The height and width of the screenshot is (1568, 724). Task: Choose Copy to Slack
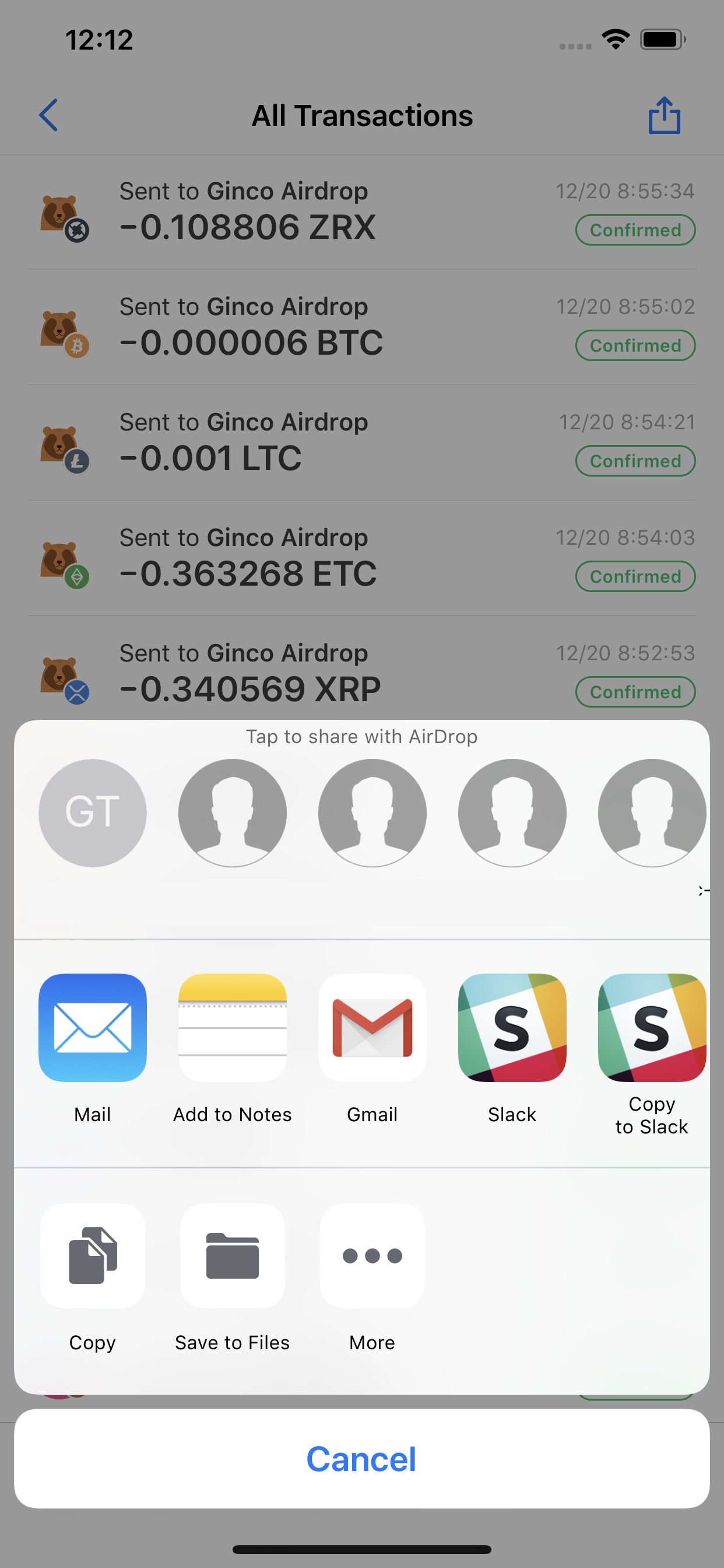pyautogui.click(x=652, y=1027)
